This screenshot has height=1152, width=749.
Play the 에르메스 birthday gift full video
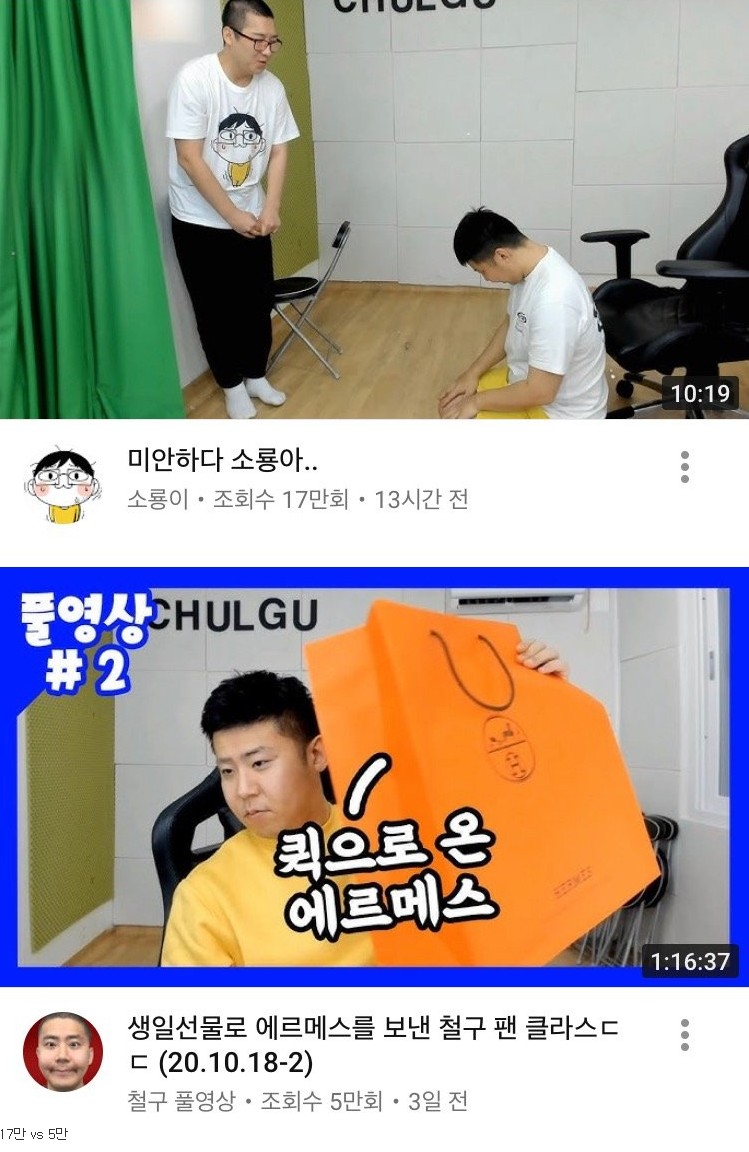[374, 777]
